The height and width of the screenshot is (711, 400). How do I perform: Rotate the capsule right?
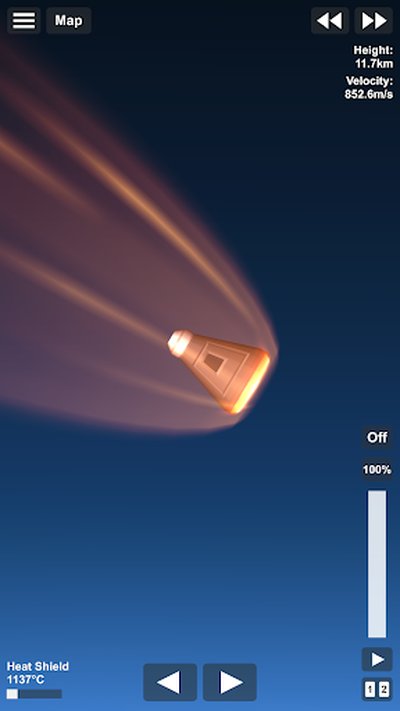point(229,682)
